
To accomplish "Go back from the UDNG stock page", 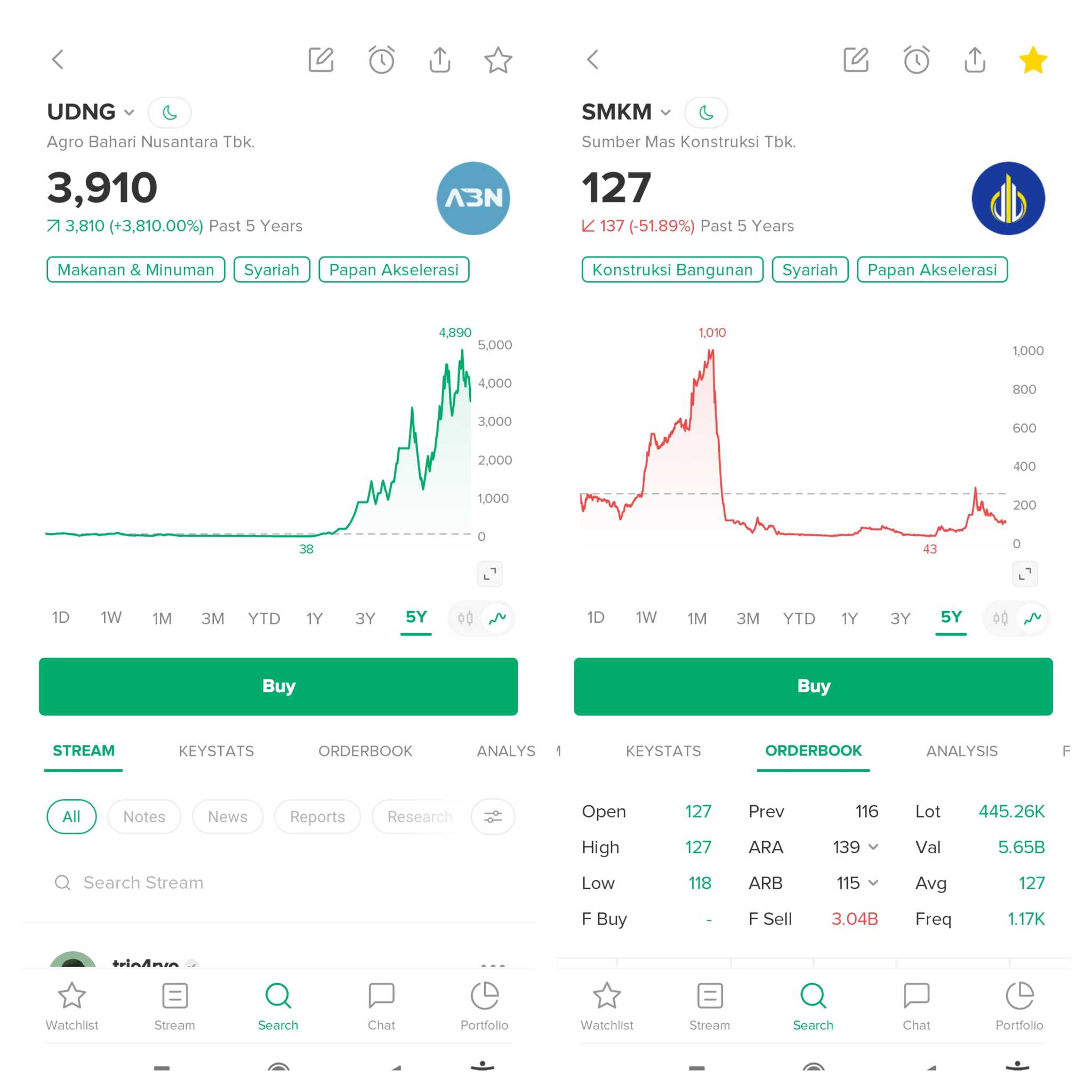I will 58,59.
